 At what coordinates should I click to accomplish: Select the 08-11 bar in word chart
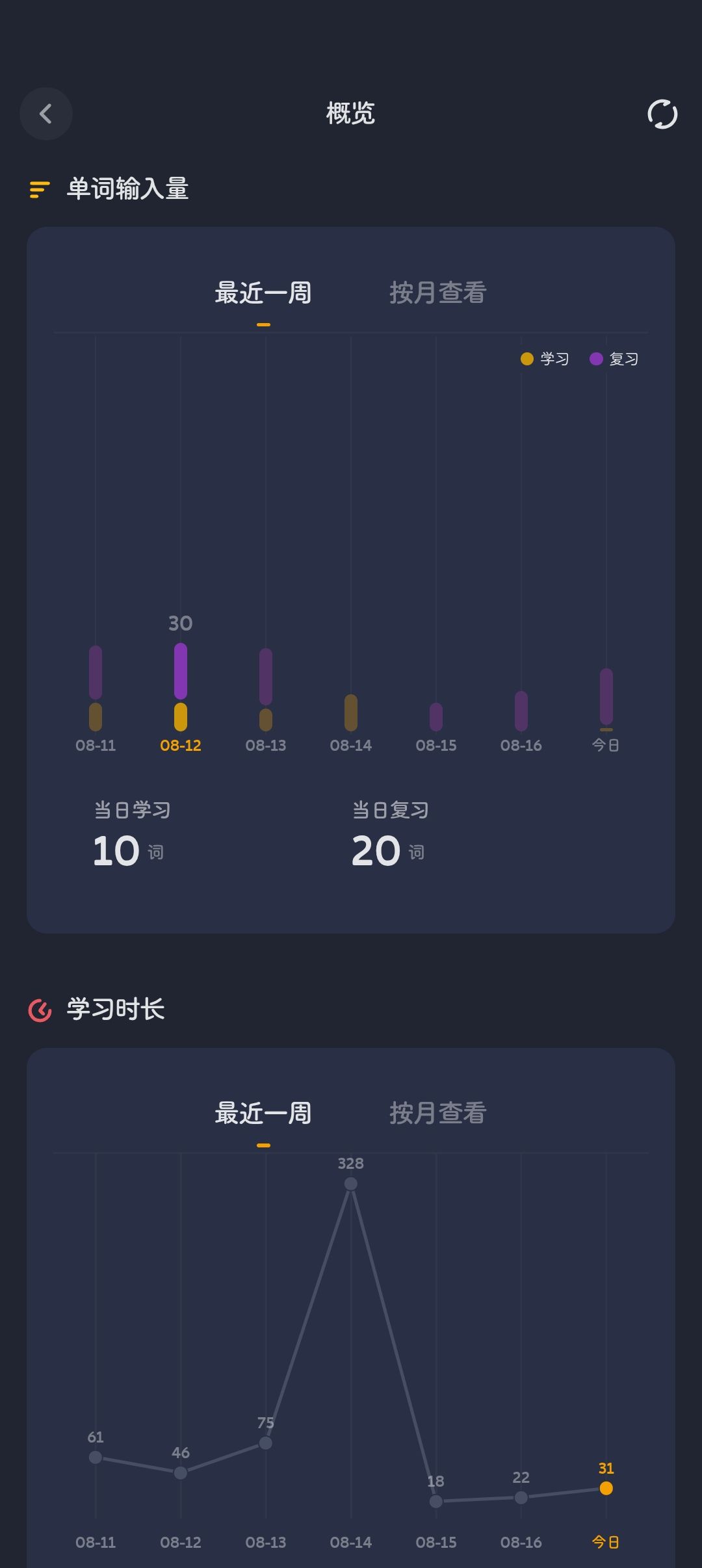[96, 688]
